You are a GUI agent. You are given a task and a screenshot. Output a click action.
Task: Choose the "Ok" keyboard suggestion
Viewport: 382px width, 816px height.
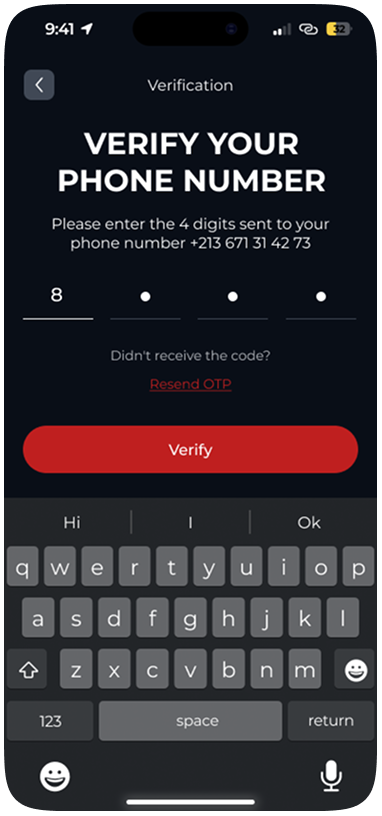[x=309, y=522]
